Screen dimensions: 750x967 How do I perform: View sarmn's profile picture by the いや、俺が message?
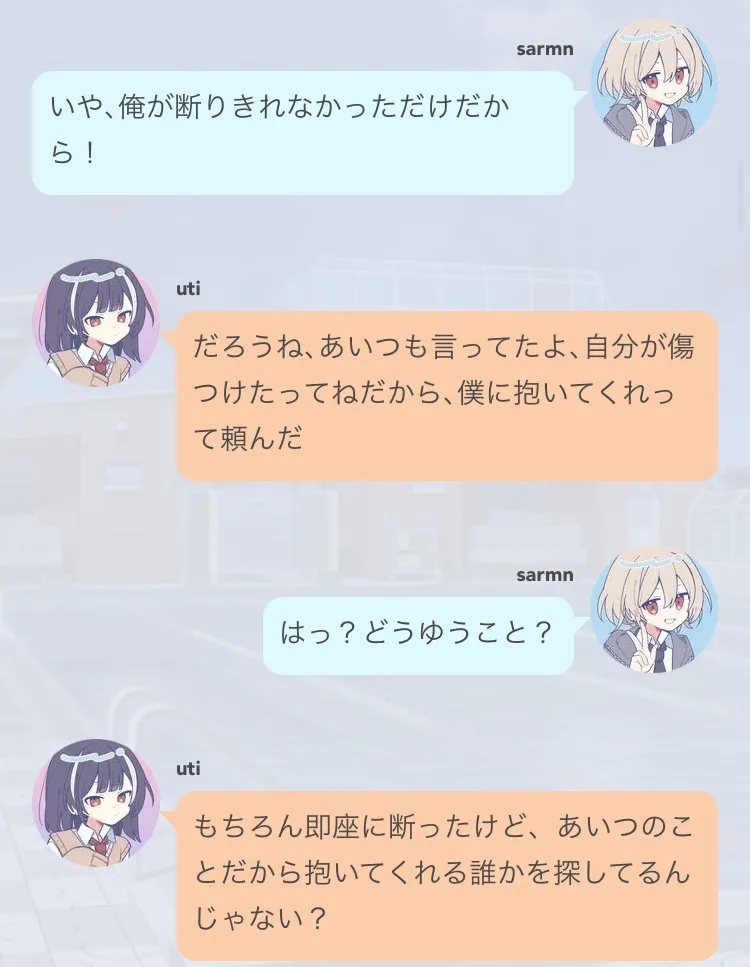pos(654,85)
